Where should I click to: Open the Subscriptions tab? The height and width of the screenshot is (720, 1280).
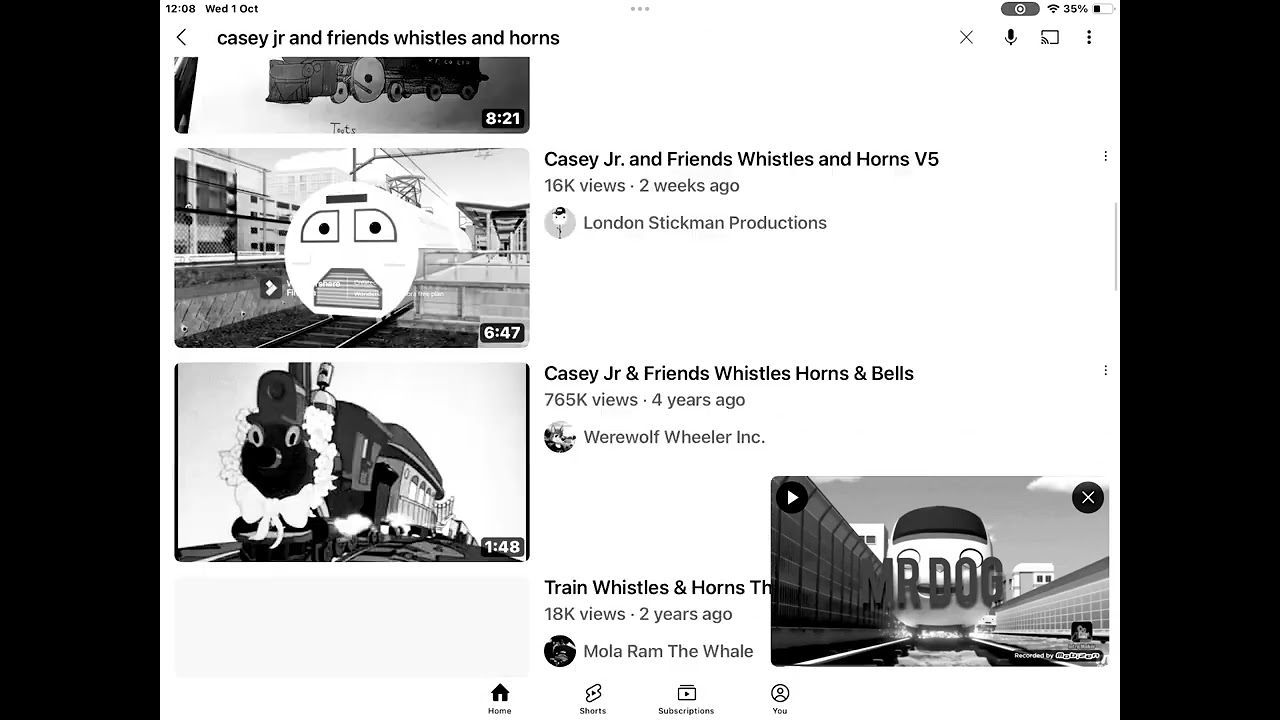[x=686, y=698]
